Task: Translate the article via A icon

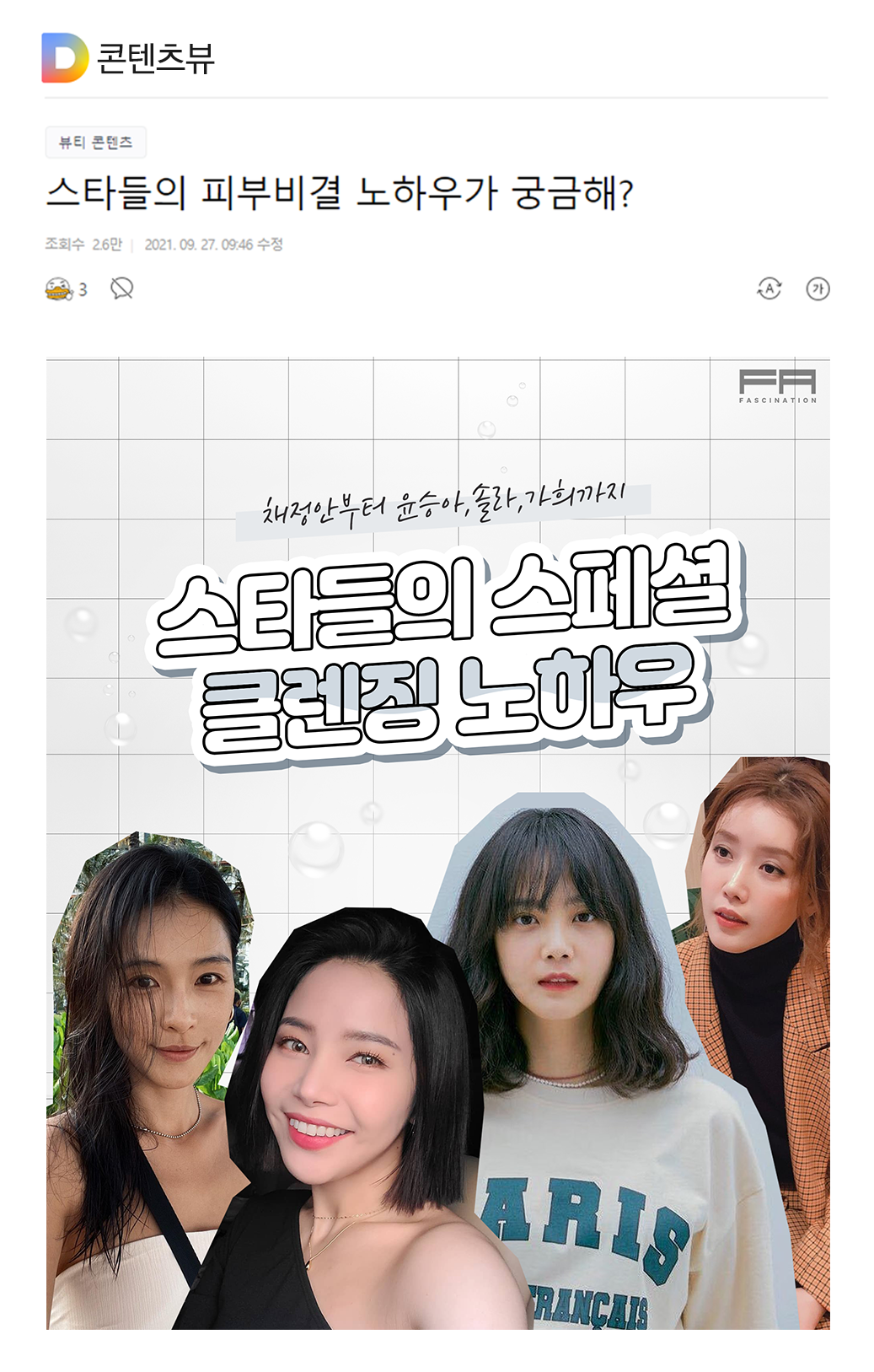Action: click(x=769, y=289)
